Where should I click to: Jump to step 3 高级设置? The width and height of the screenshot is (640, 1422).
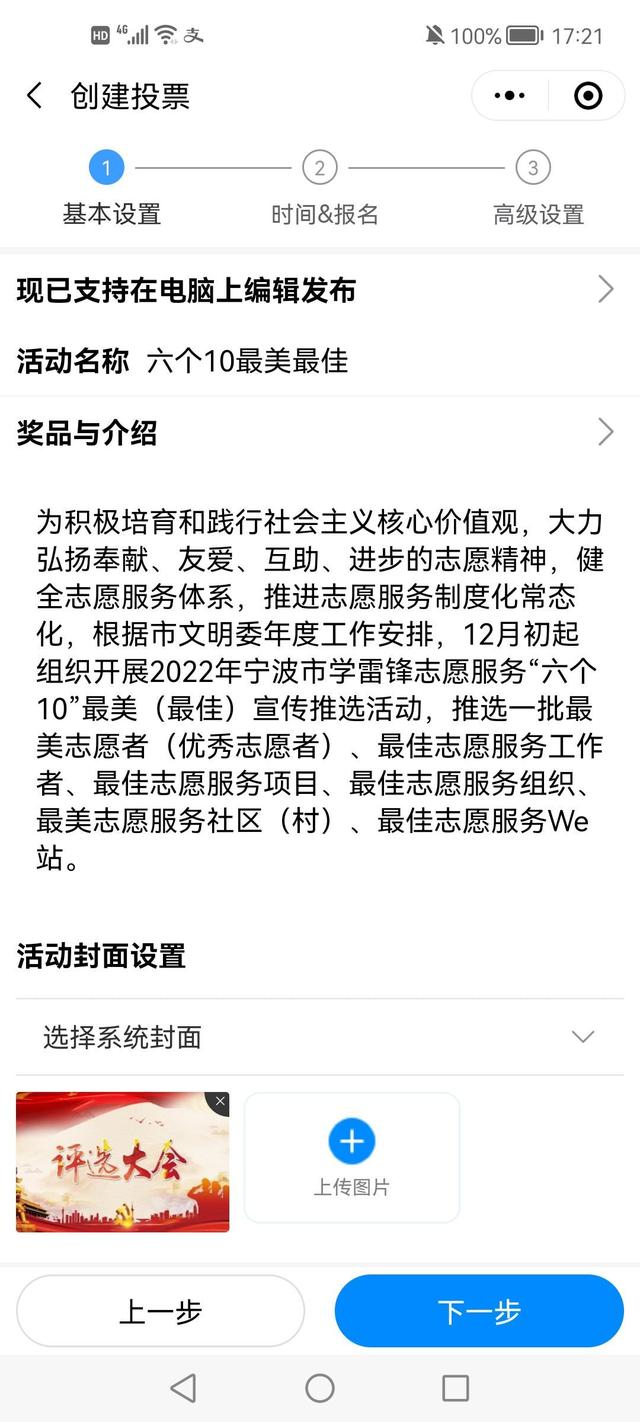tap(533, 168)
